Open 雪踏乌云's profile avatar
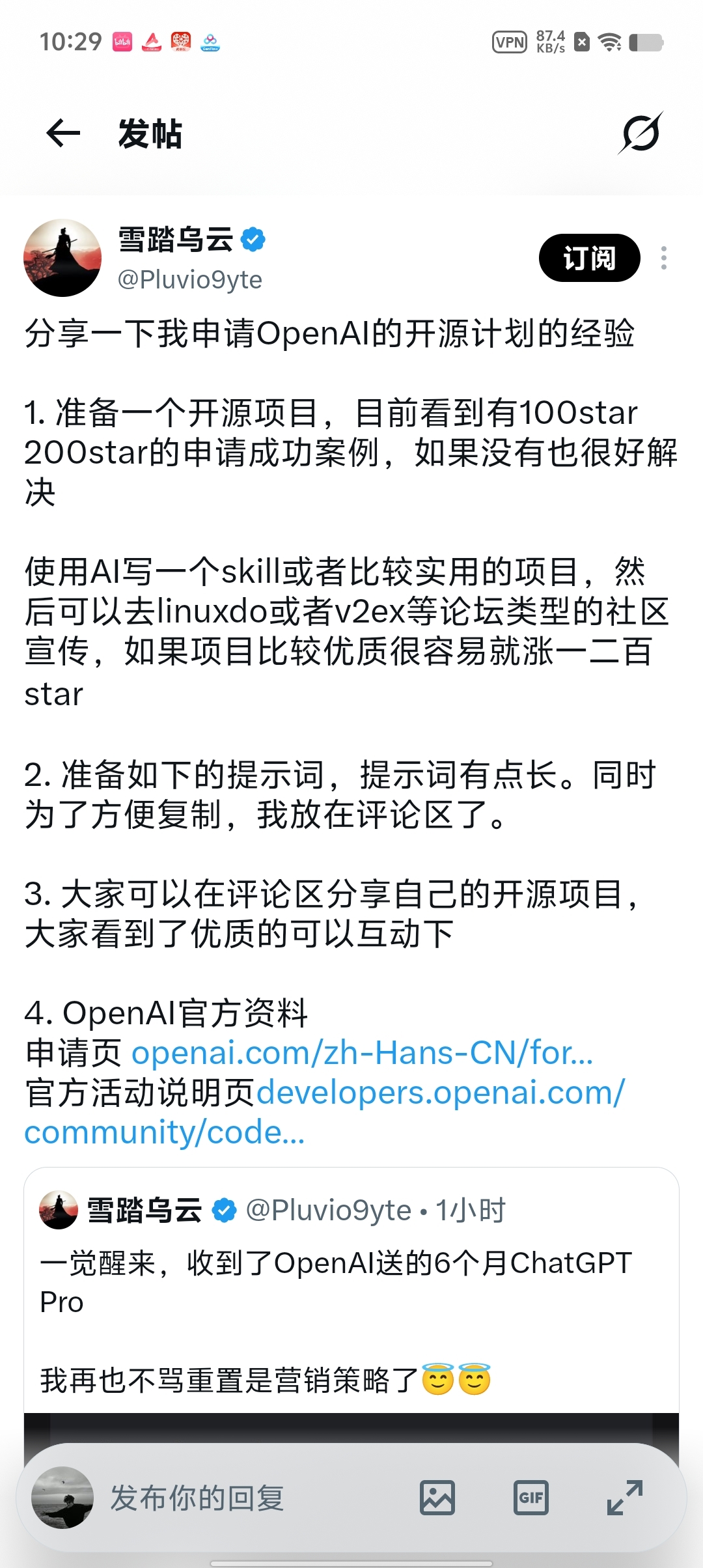 pos(62,258)
